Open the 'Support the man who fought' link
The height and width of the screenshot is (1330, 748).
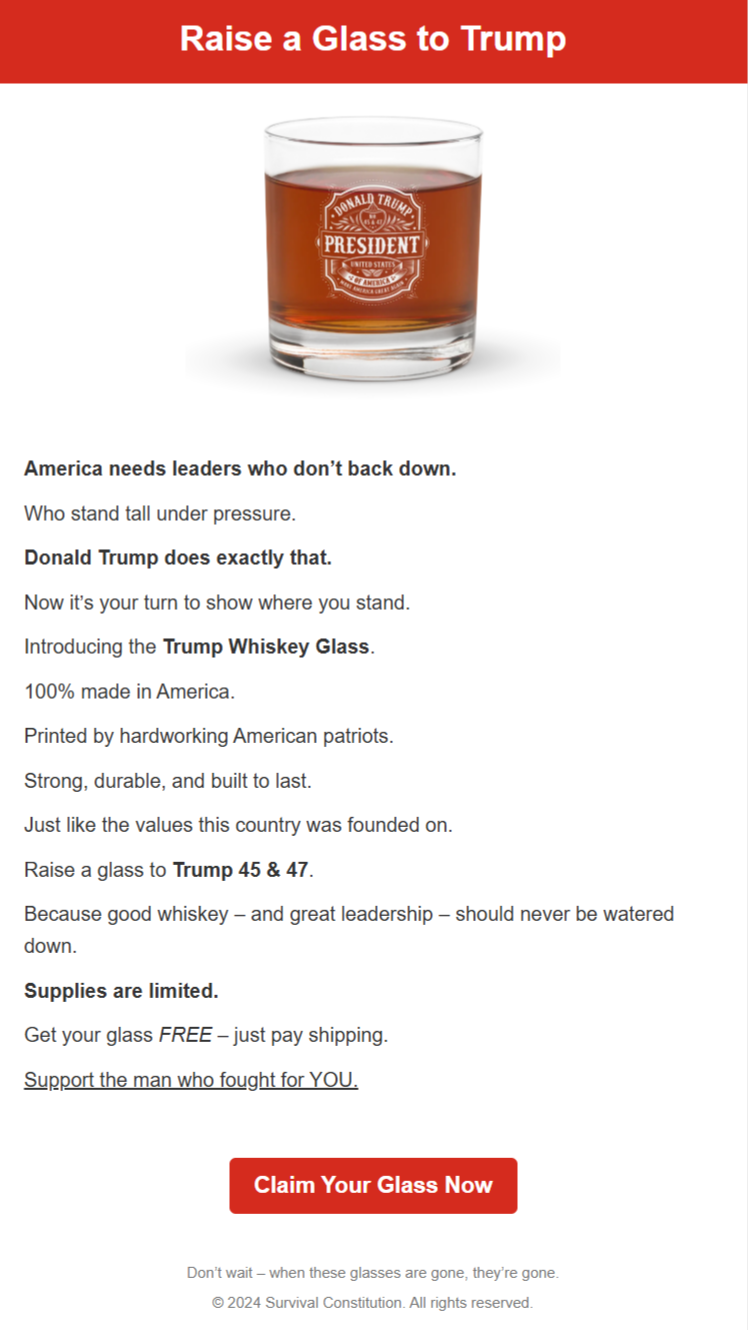(x=191, y=1080)
